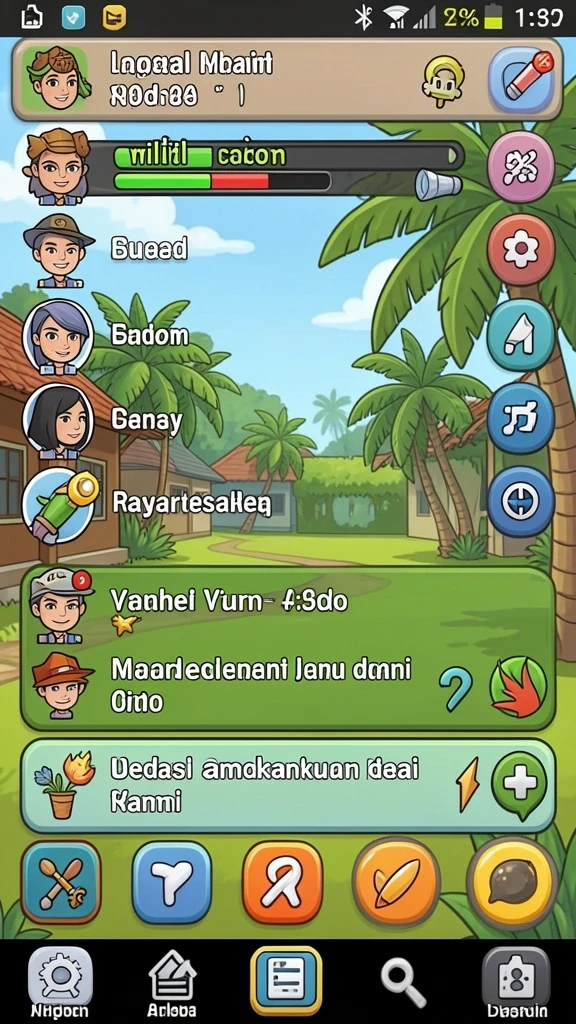Tap the pink round button below edit icon
The height and width of the screenshot is (1024, 576).
point(521,166)
